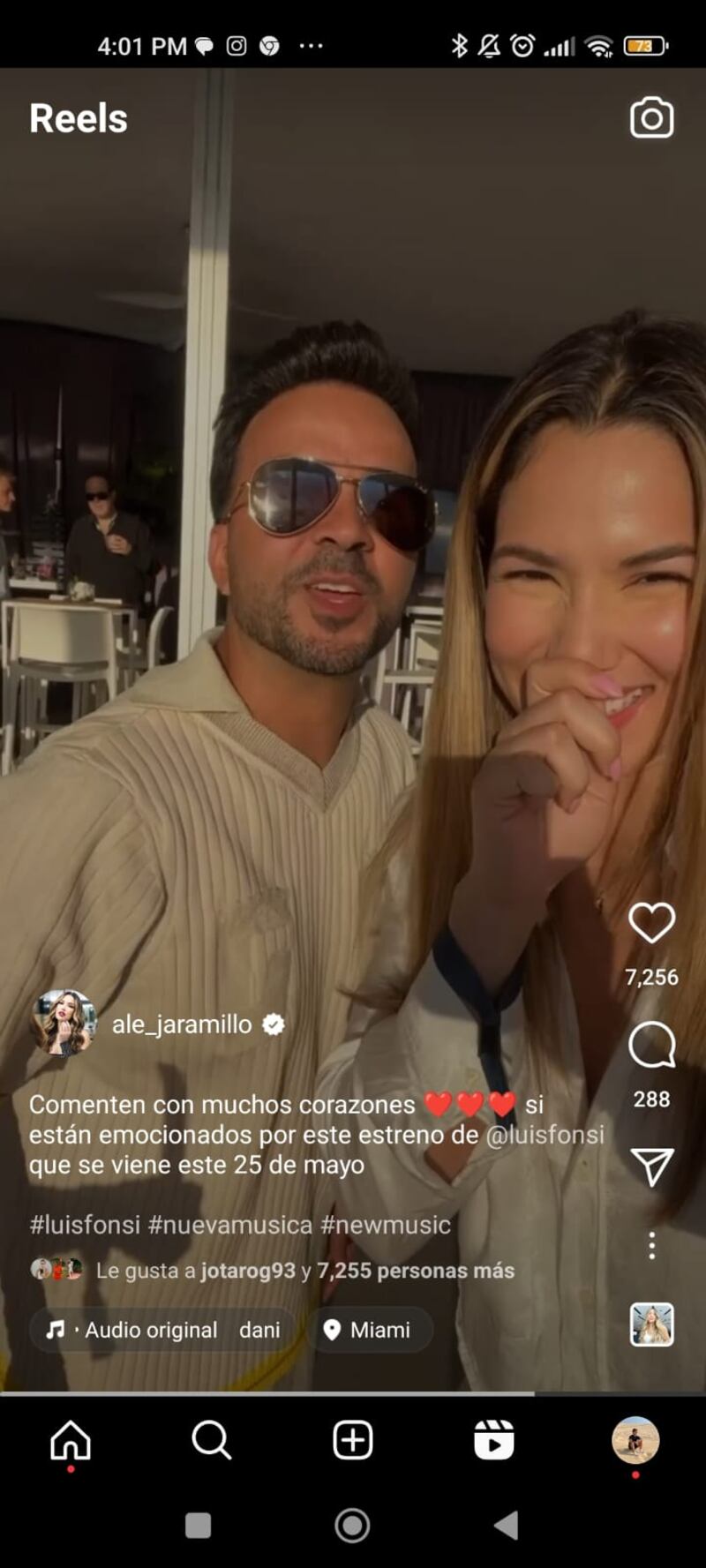Screen dimensions: 706x1568
Task: Share this reel via the paper plane
Action: (x=651, y=1167)
